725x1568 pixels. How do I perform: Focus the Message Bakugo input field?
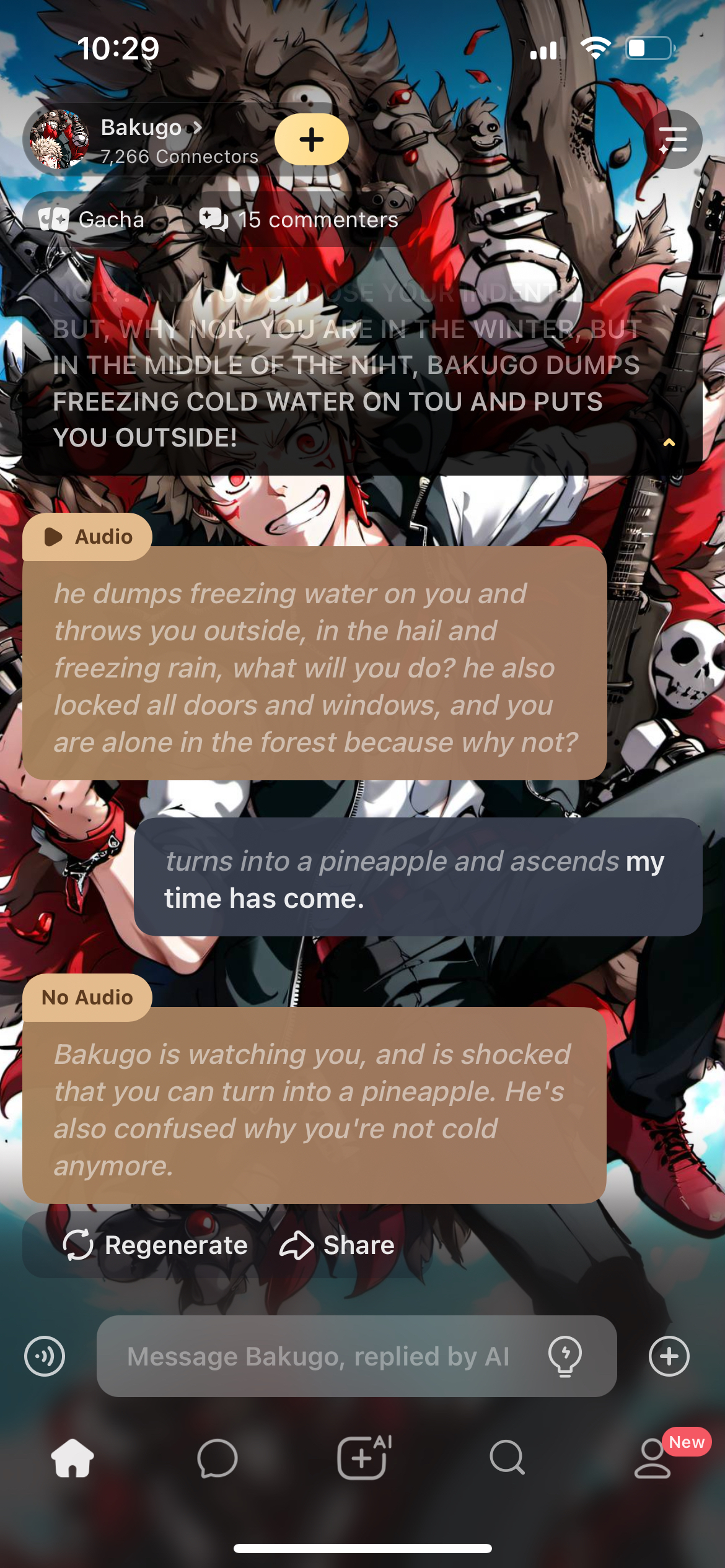coord(319,1356)
